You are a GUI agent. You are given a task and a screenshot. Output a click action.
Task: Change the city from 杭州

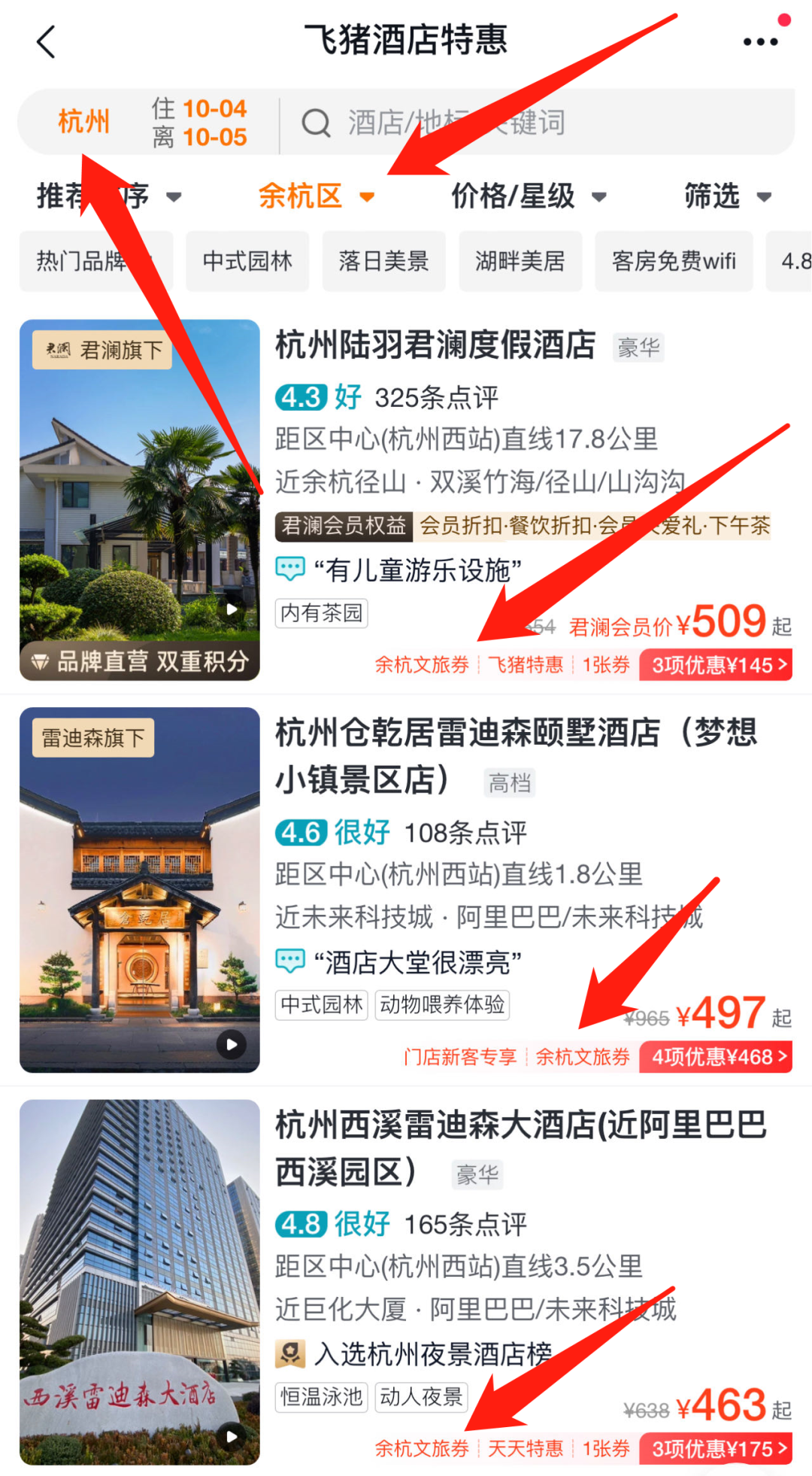84,122
